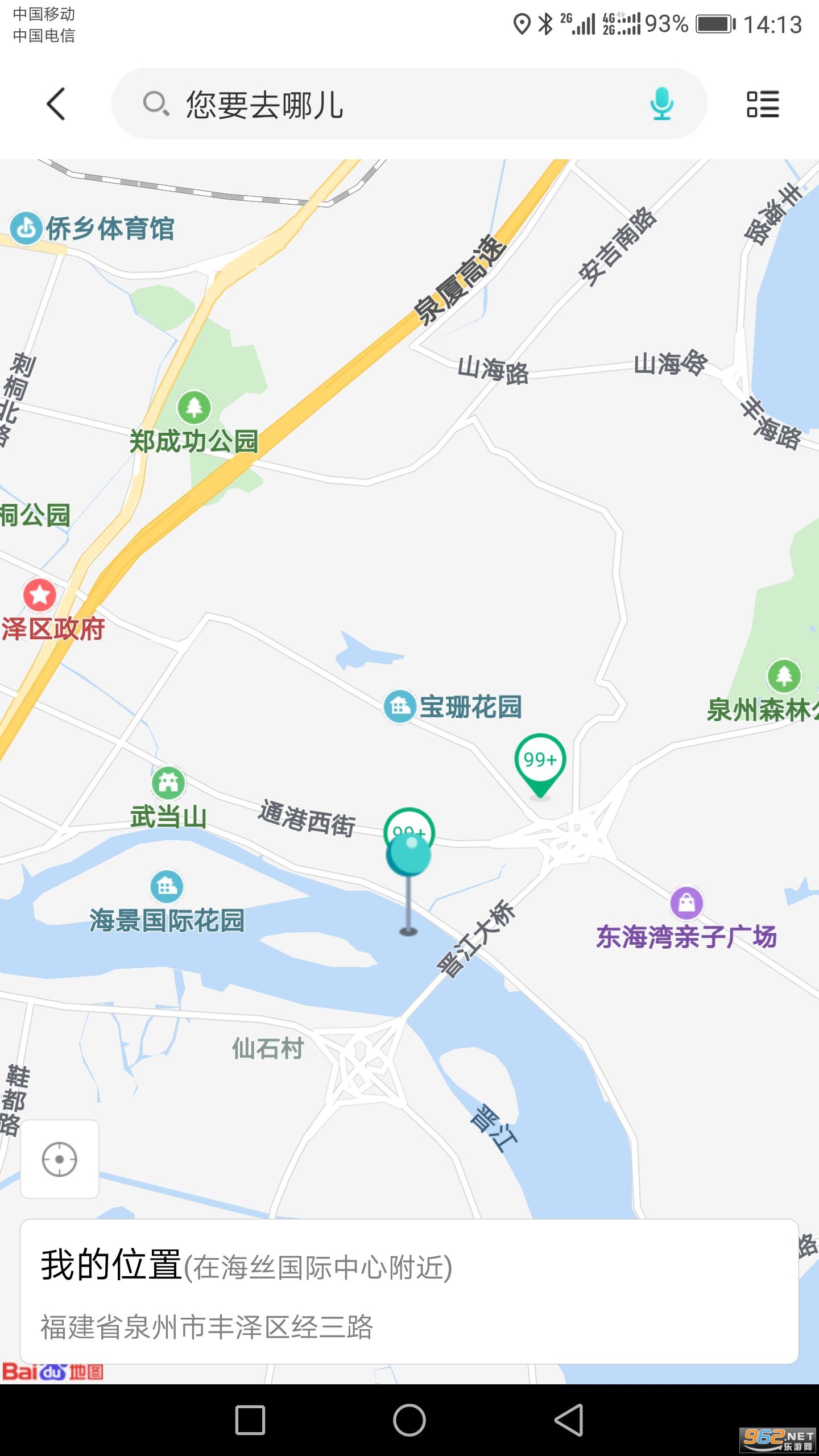Open the system recent apps button
The image size is (819, 1456).
(250, 1420)
